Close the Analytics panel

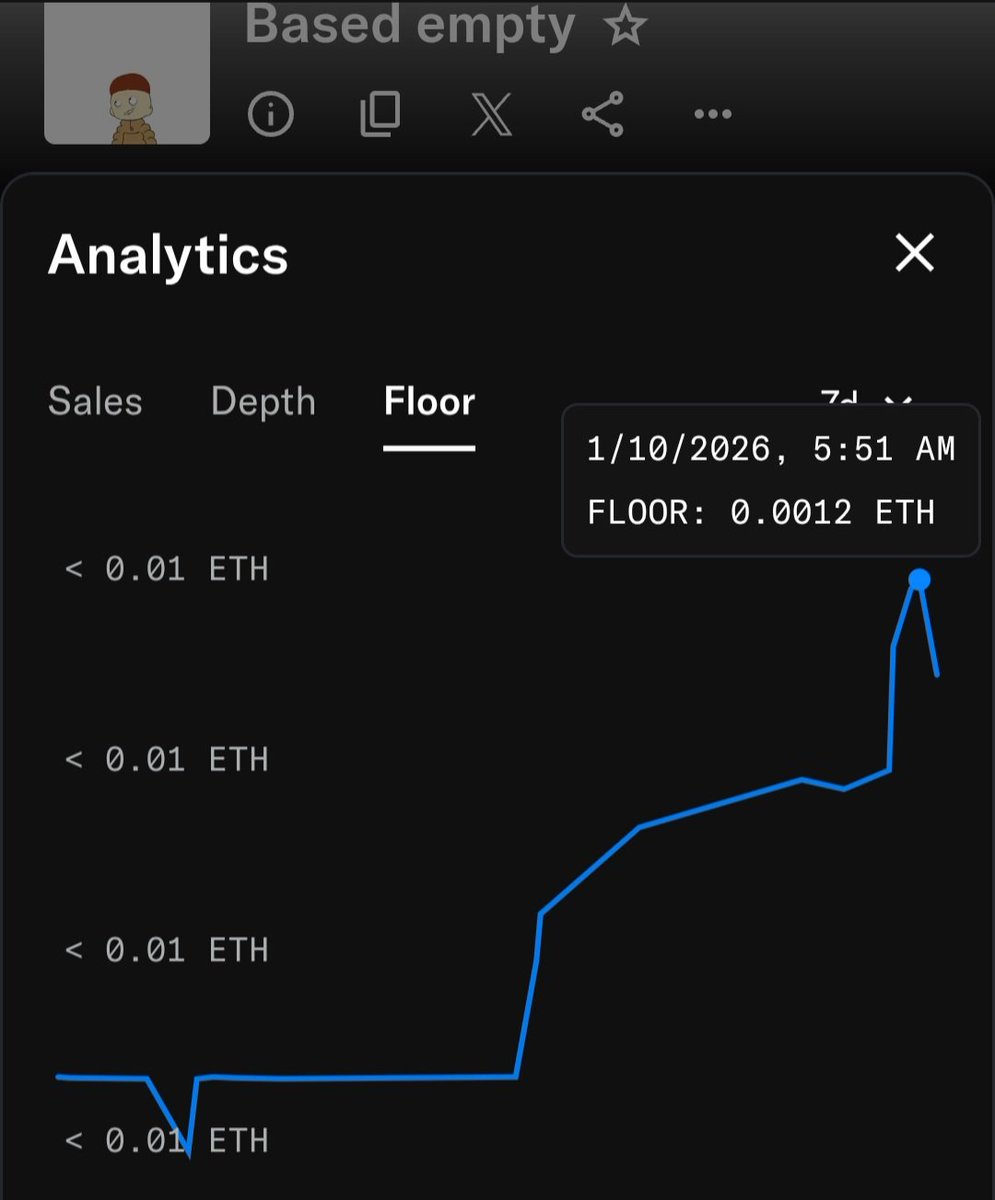pos(914,254)
